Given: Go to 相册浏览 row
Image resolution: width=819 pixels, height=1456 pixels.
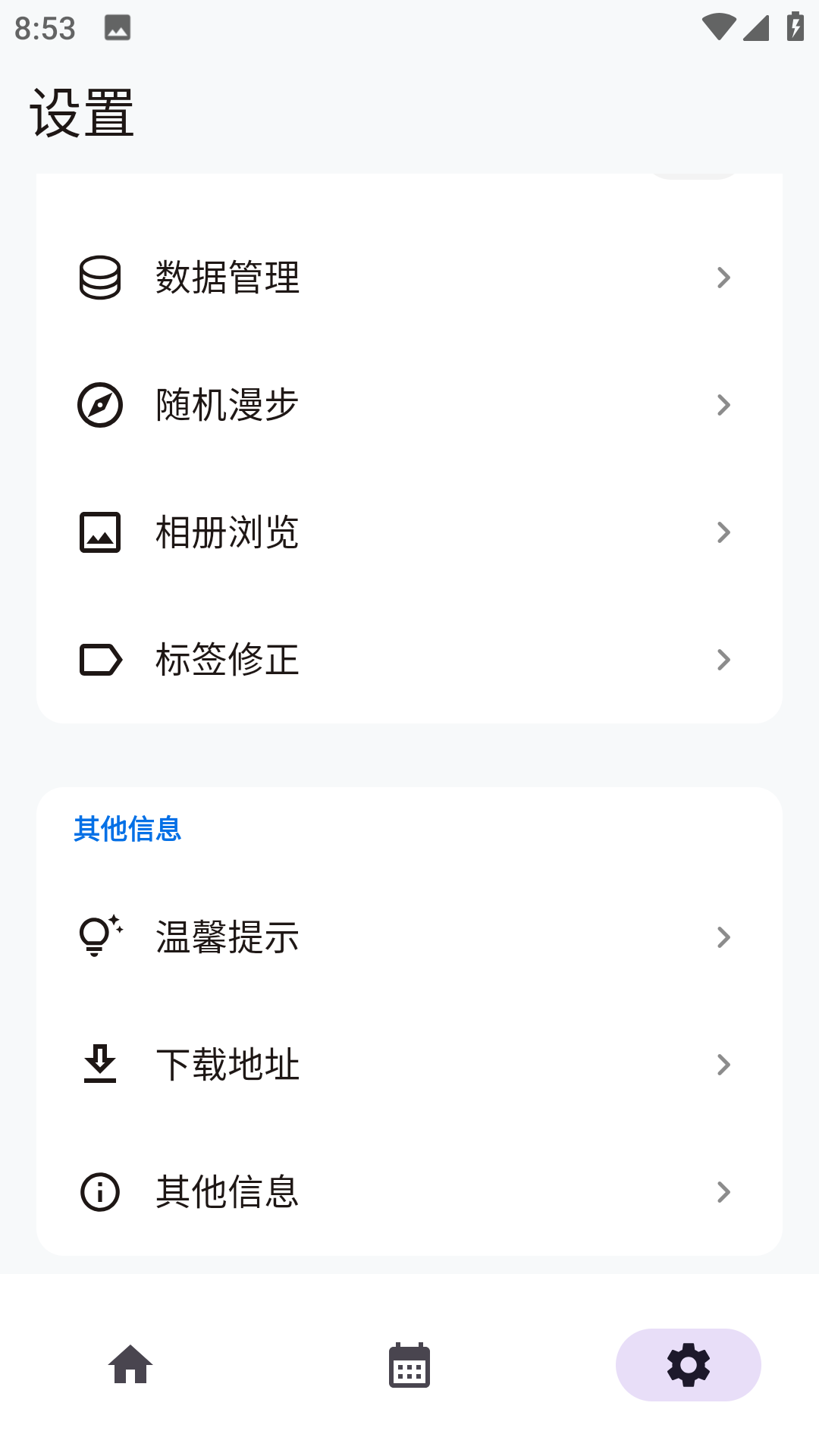Looking at the screenshot, I should [x=409, y=532].
